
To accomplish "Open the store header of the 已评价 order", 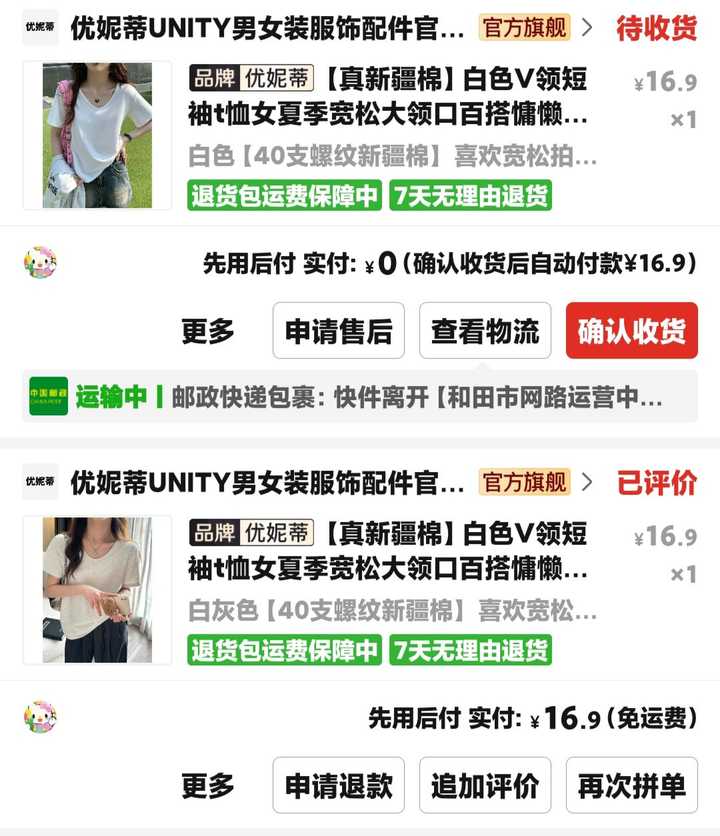I will [x=268, y=483].
